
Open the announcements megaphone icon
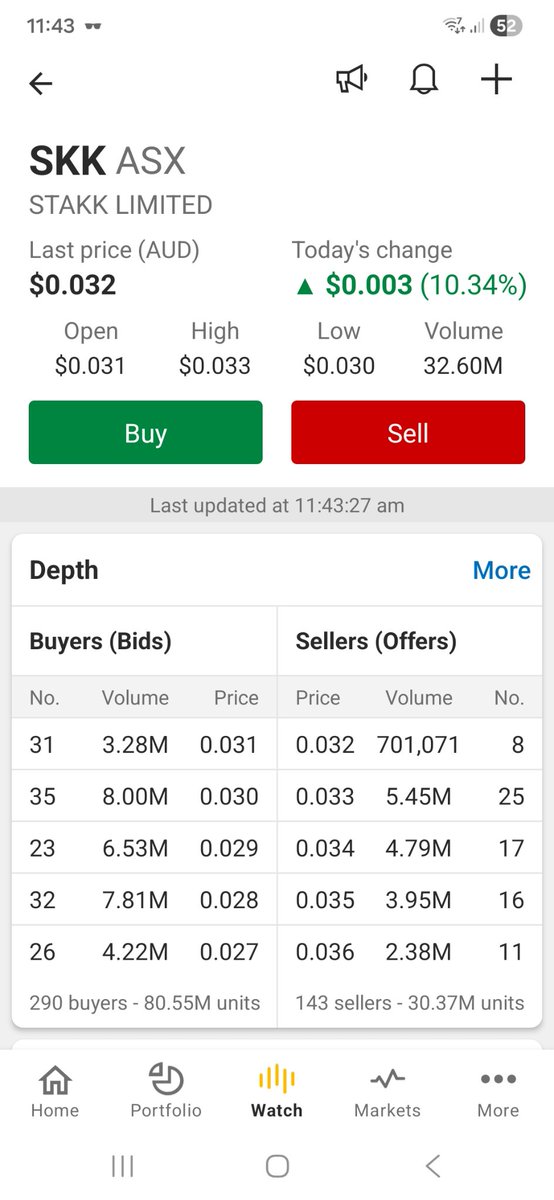(351, 80)
